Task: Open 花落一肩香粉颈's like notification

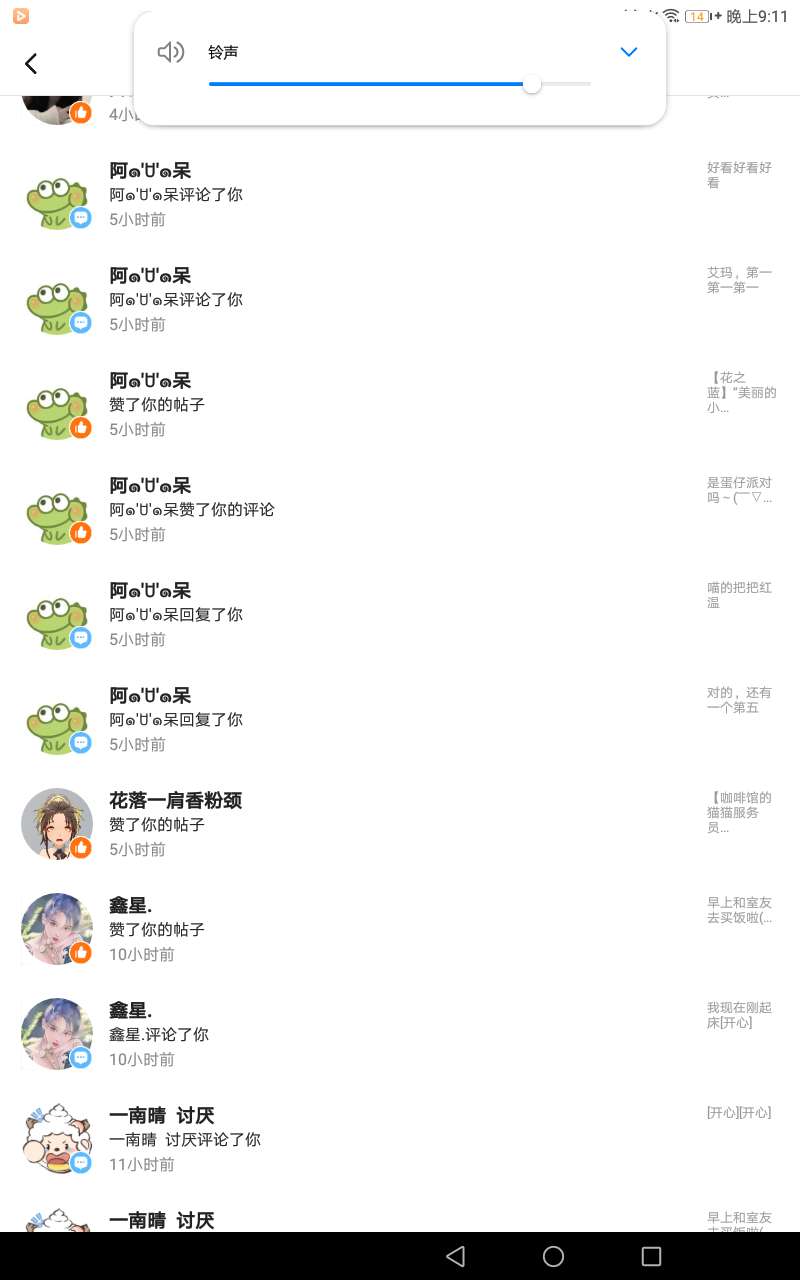Action: click(x=400, y=824)
